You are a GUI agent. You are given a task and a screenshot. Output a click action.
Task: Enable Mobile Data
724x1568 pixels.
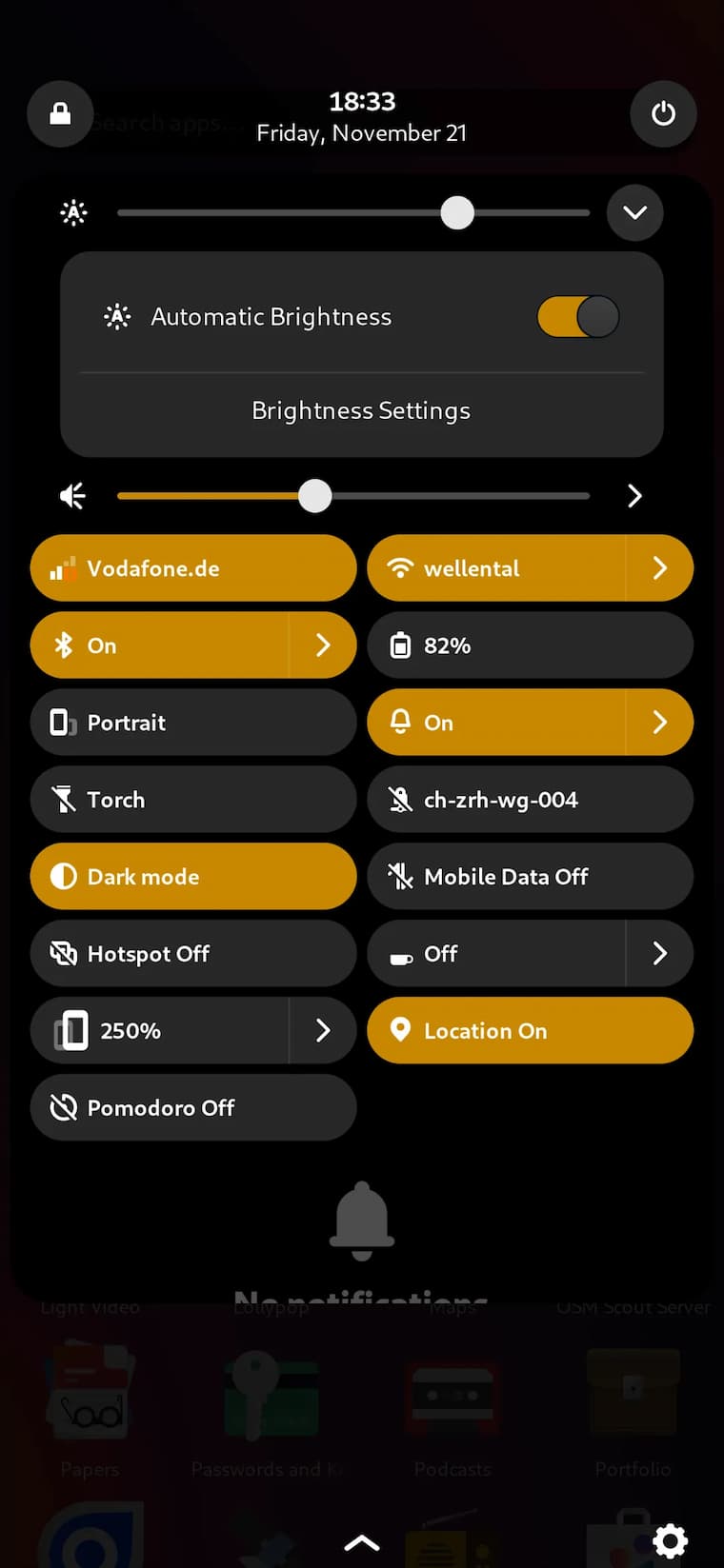[x=530, y=877]
